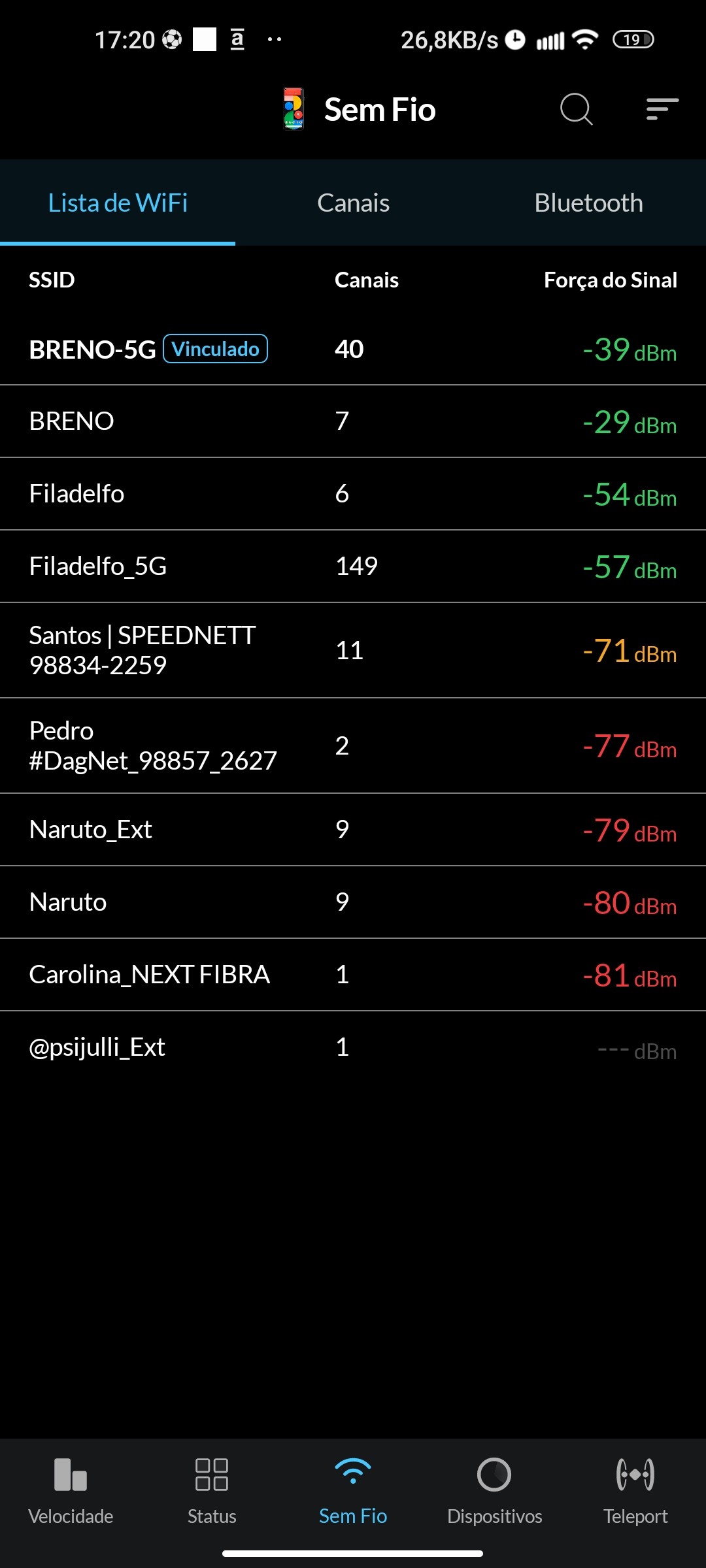Select the Naruto_Ext network row
706x1568 pixels.
353,830
